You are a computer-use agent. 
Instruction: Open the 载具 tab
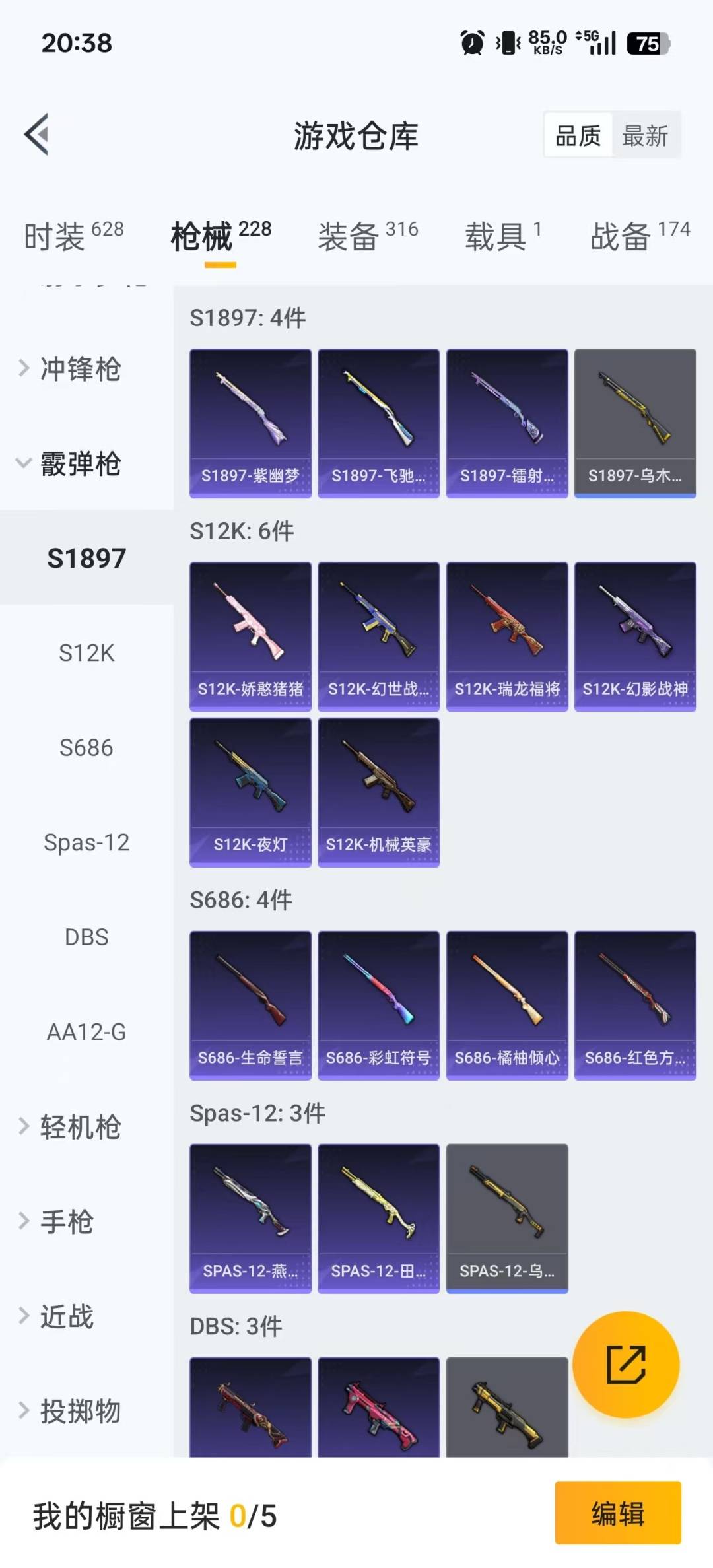494,235
